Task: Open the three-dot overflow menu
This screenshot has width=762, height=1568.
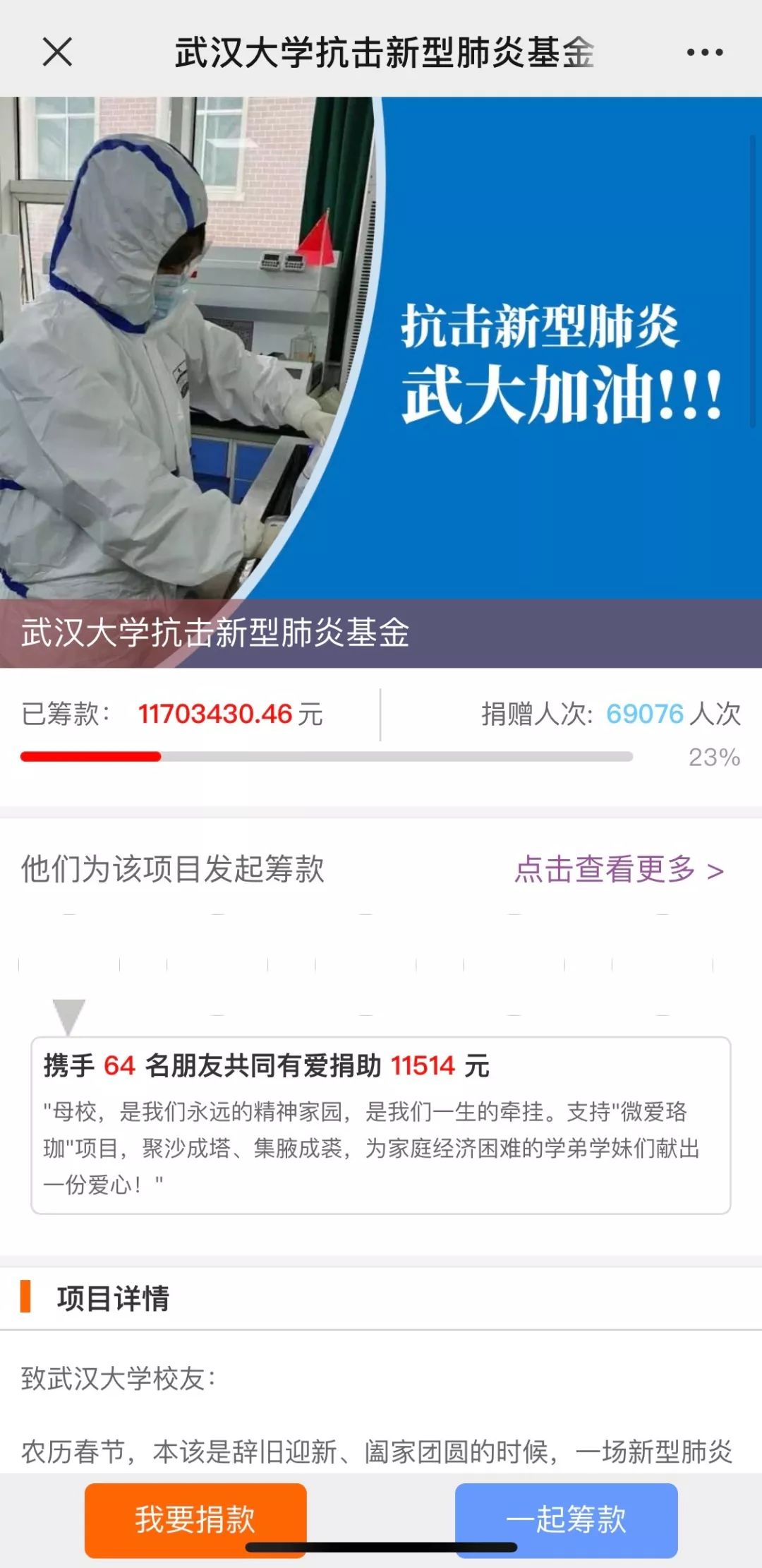Action: click(x=704, y=52)
